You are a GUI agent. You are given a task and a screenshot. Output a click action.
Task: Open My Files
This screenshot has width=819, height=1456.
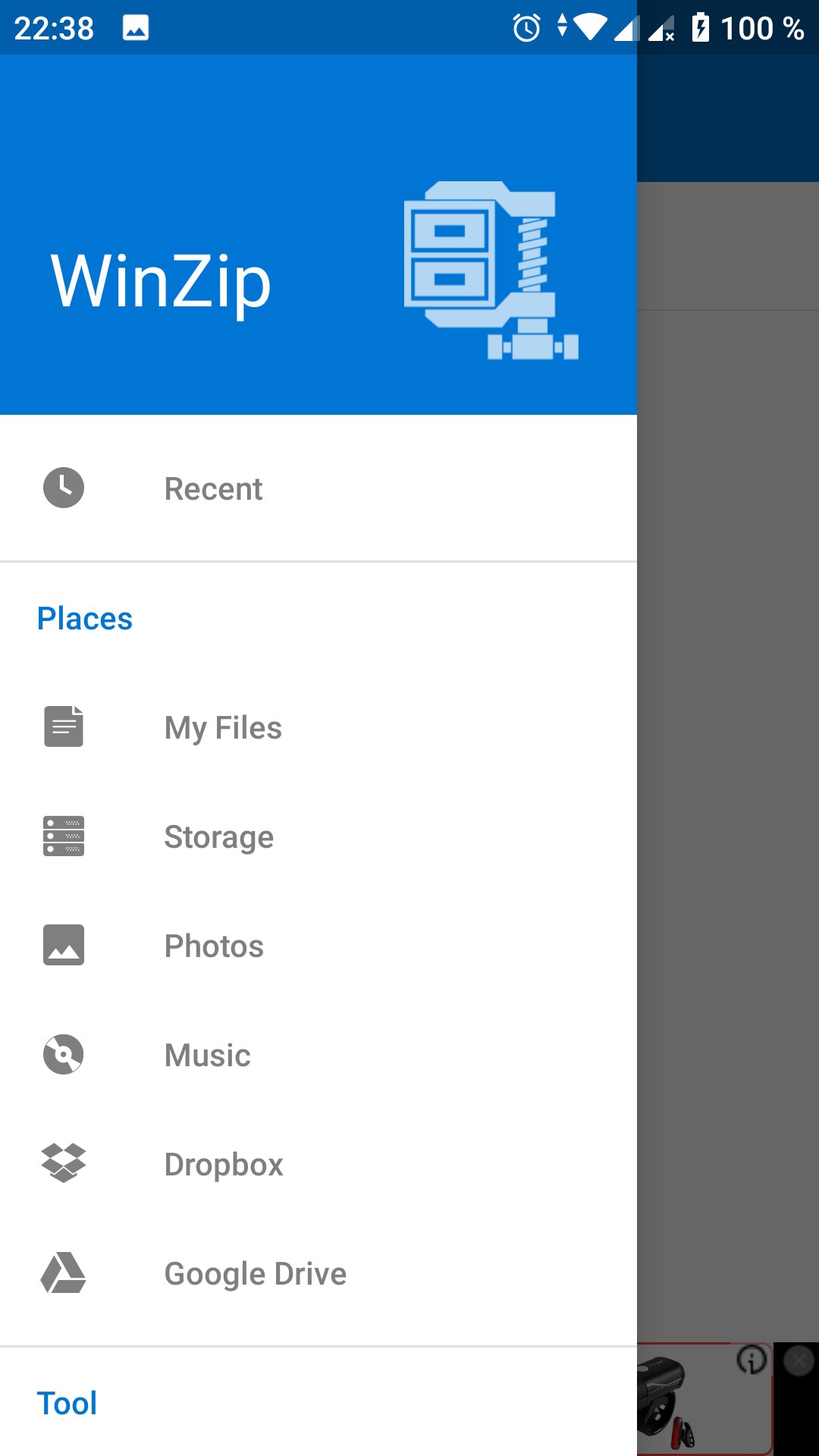(x=318, y=727)
